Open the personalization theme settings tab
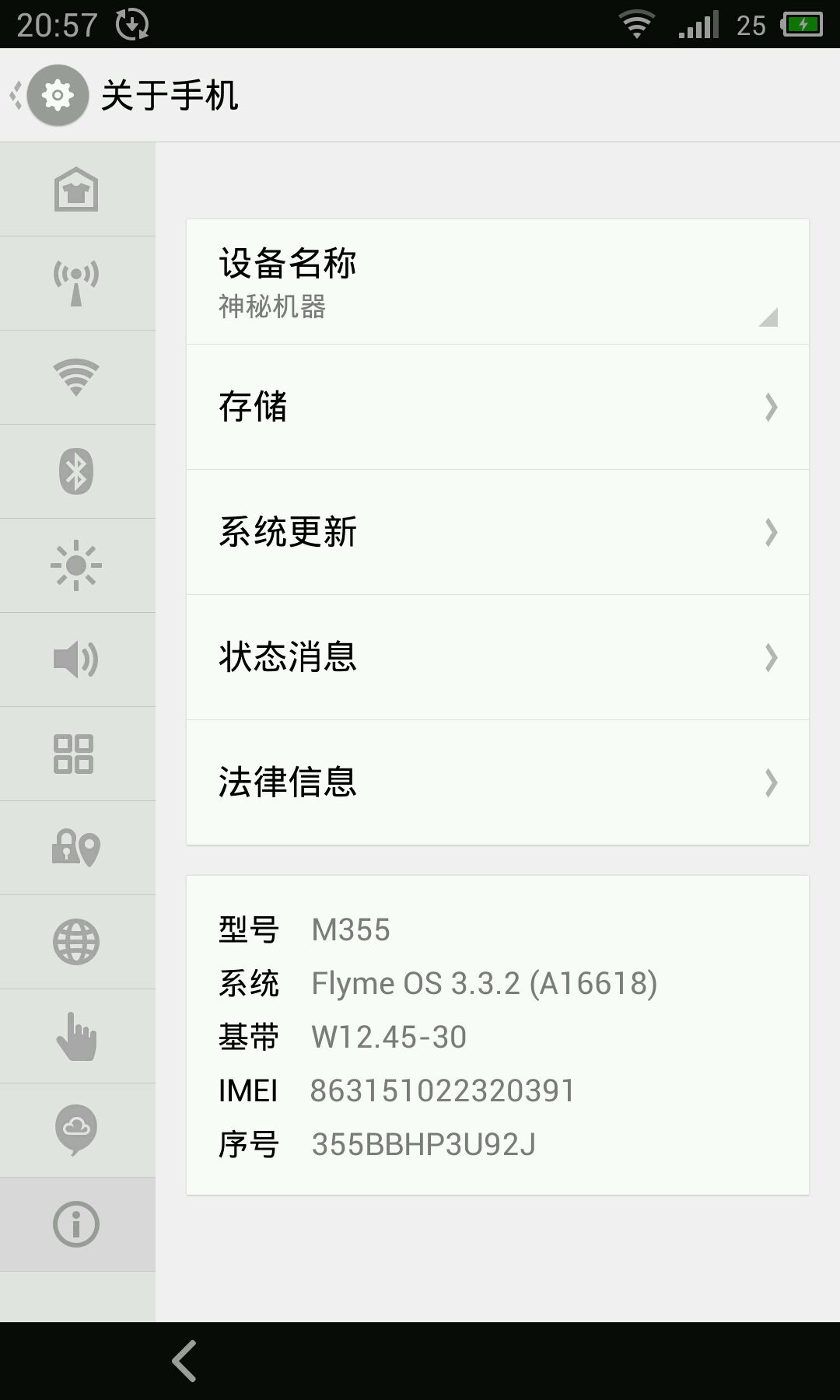The width and height of the screenshot is (840, 1400). coord(76,190)
